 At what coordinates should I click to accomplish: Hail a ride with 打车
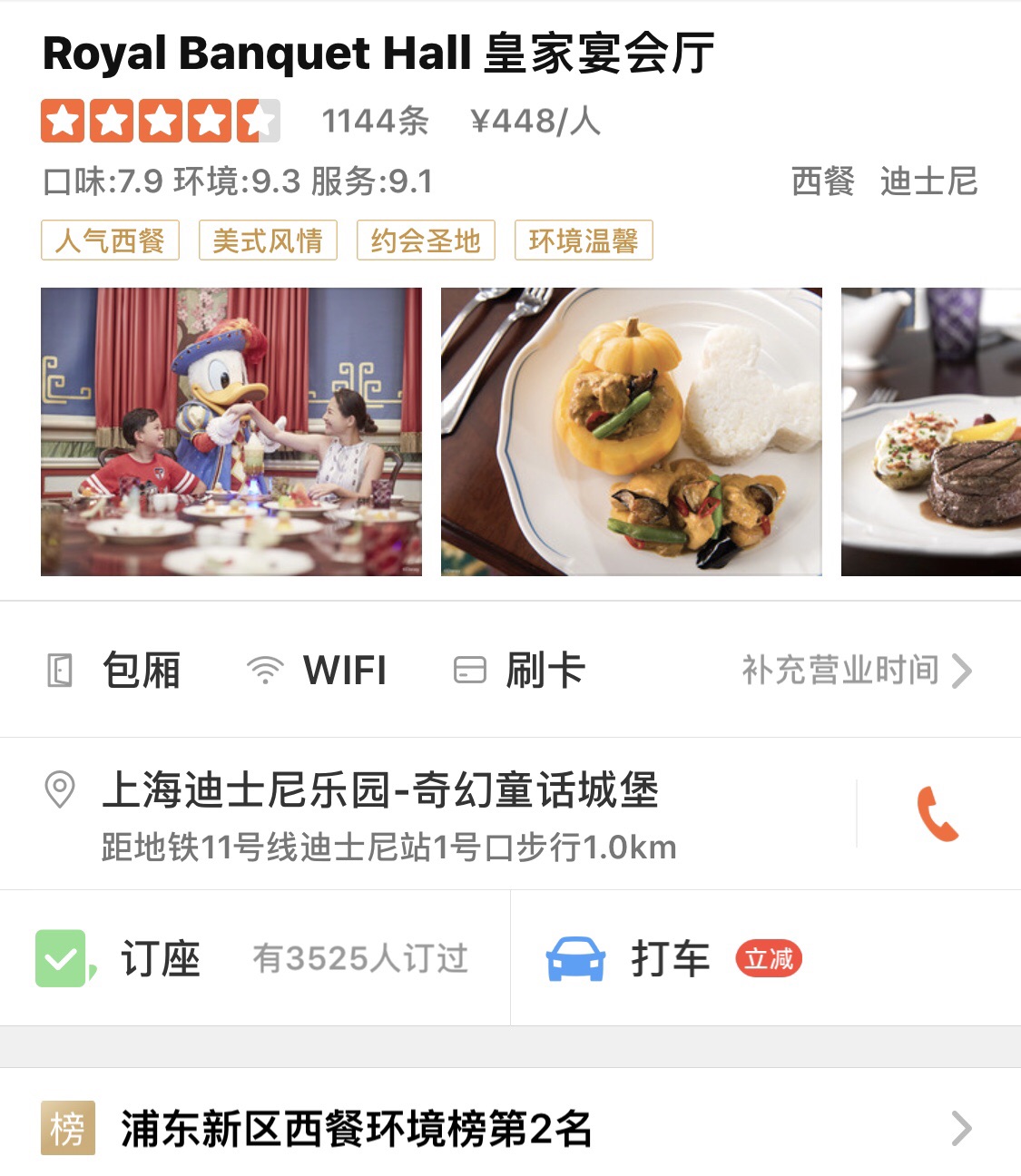click(670, 958)
